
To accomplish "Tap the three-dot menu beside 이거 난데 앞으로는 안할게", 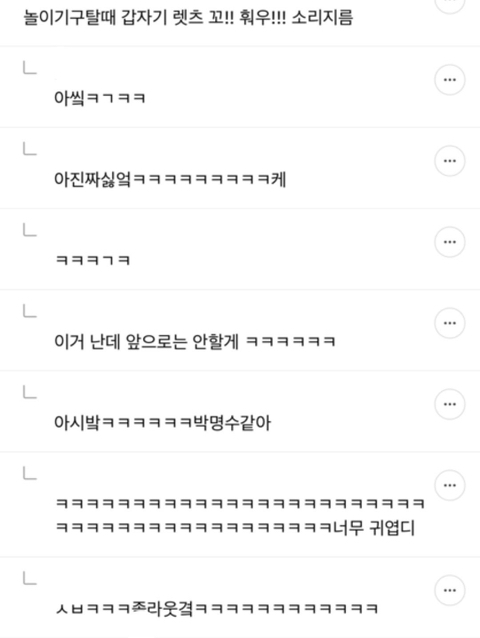I will (449, 323).
